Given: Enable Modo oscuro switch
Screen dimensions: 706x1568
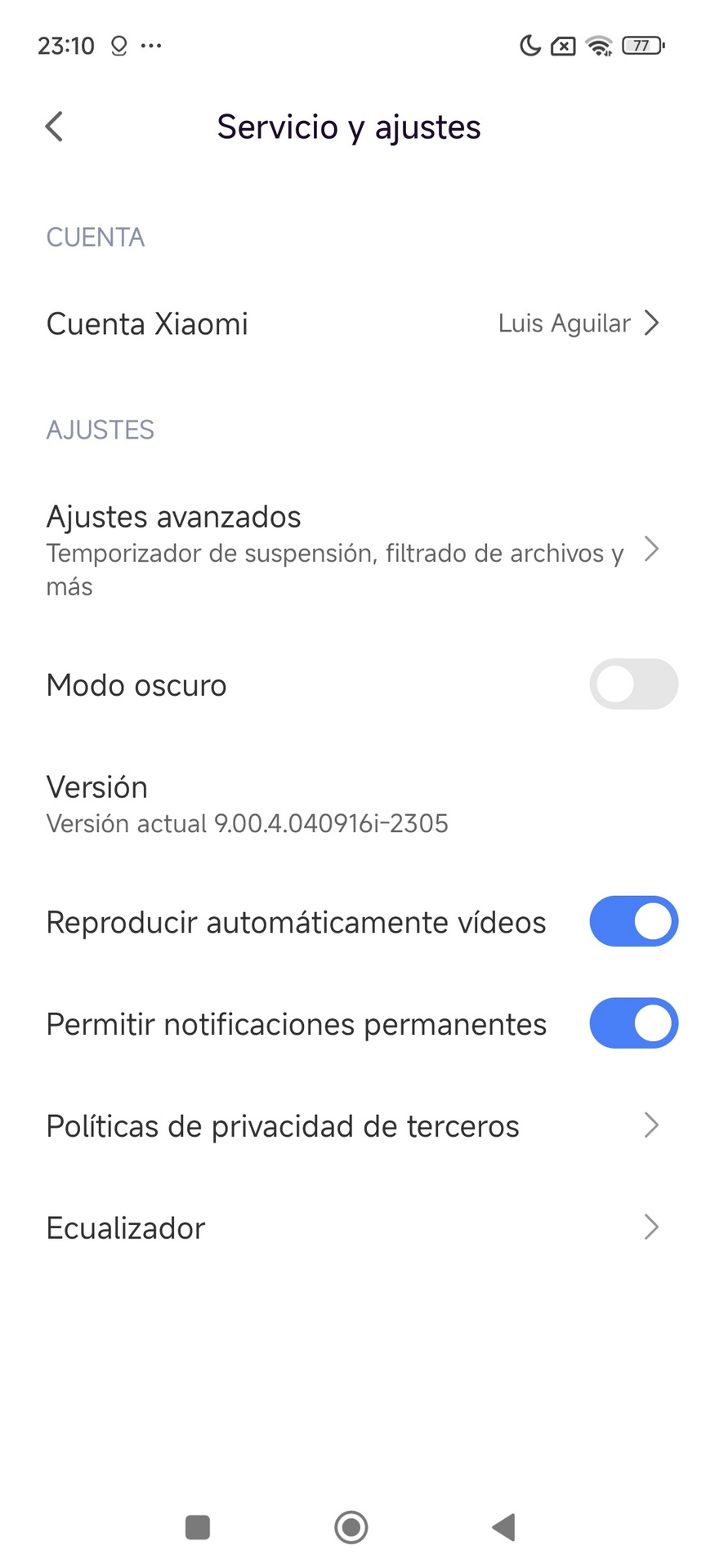Looking at the screenshot, I should tap(633, 684).
